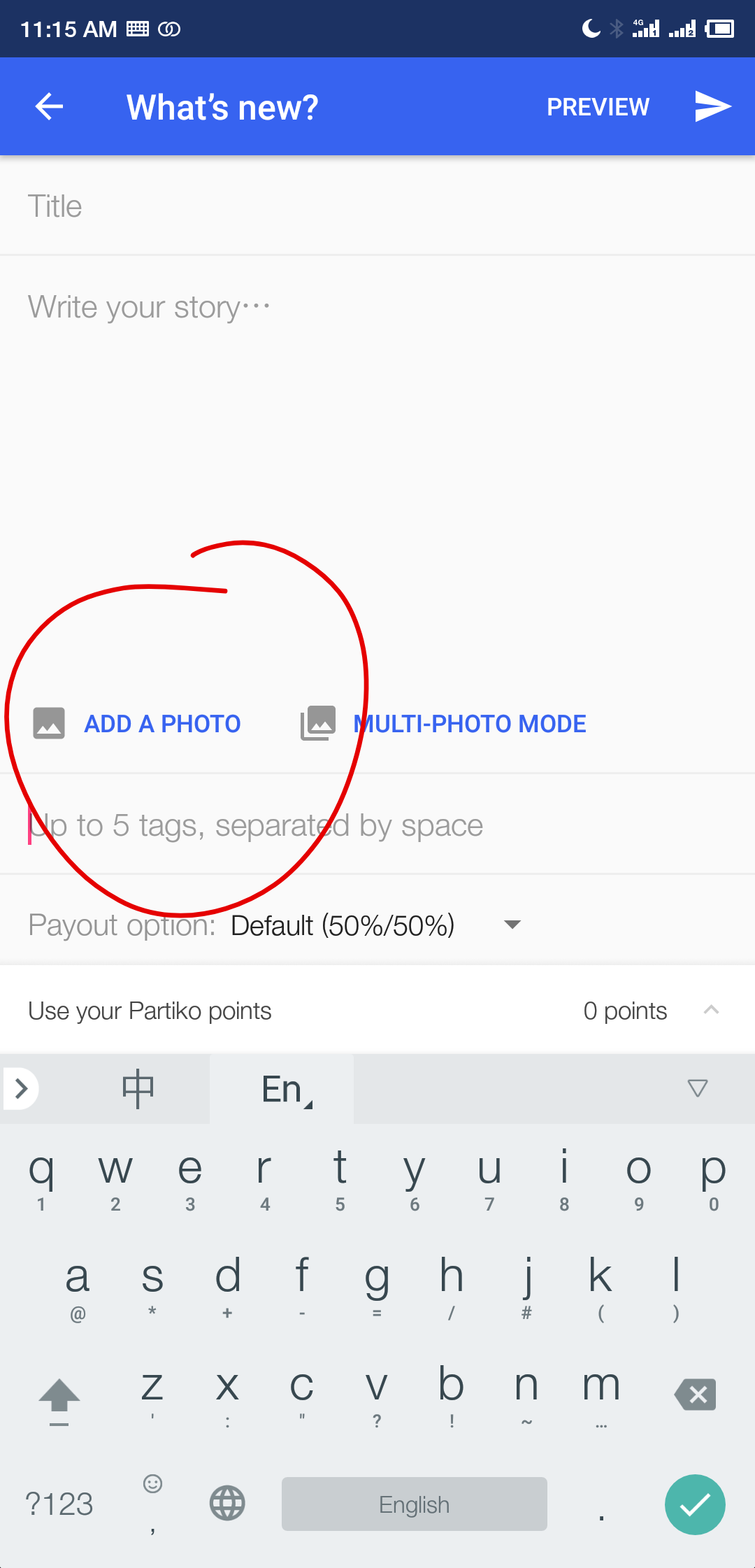755x1568 pixels.
Task: Expand the keyboard toolbar arrow
Action: point(21,1088)
